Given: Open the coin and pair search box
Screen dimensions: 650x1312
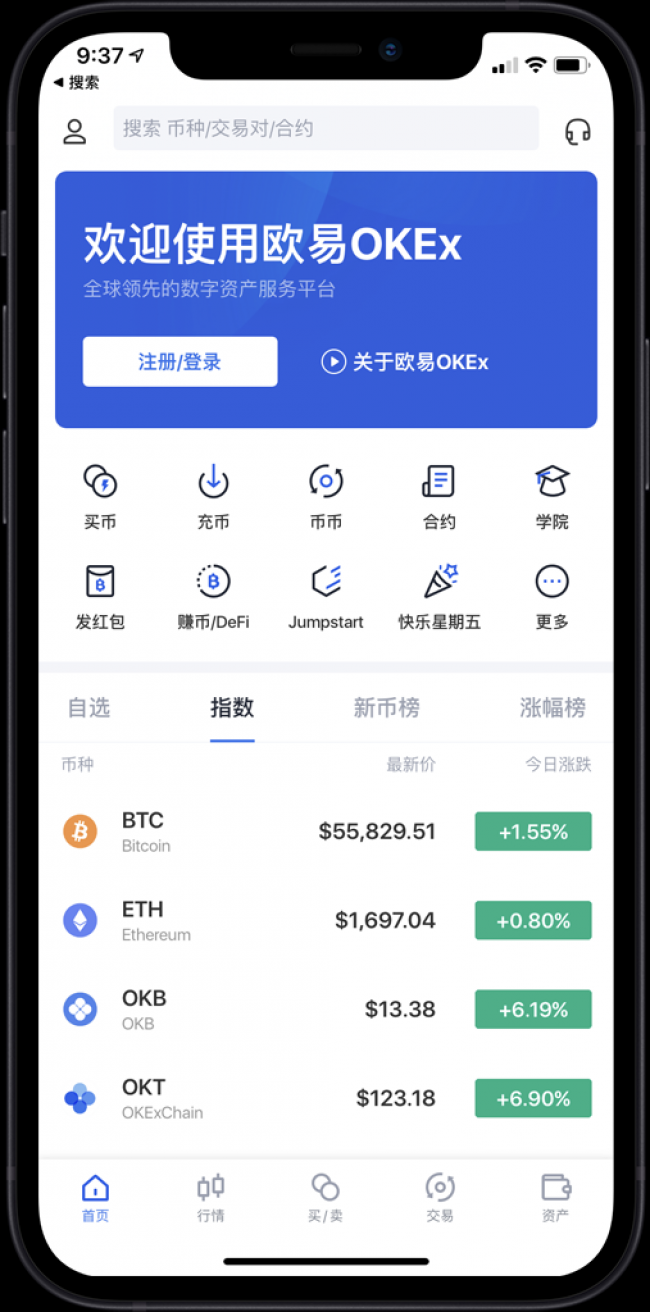Looking at the screenshot, I should pyautogui.click(x=325, y=129).
